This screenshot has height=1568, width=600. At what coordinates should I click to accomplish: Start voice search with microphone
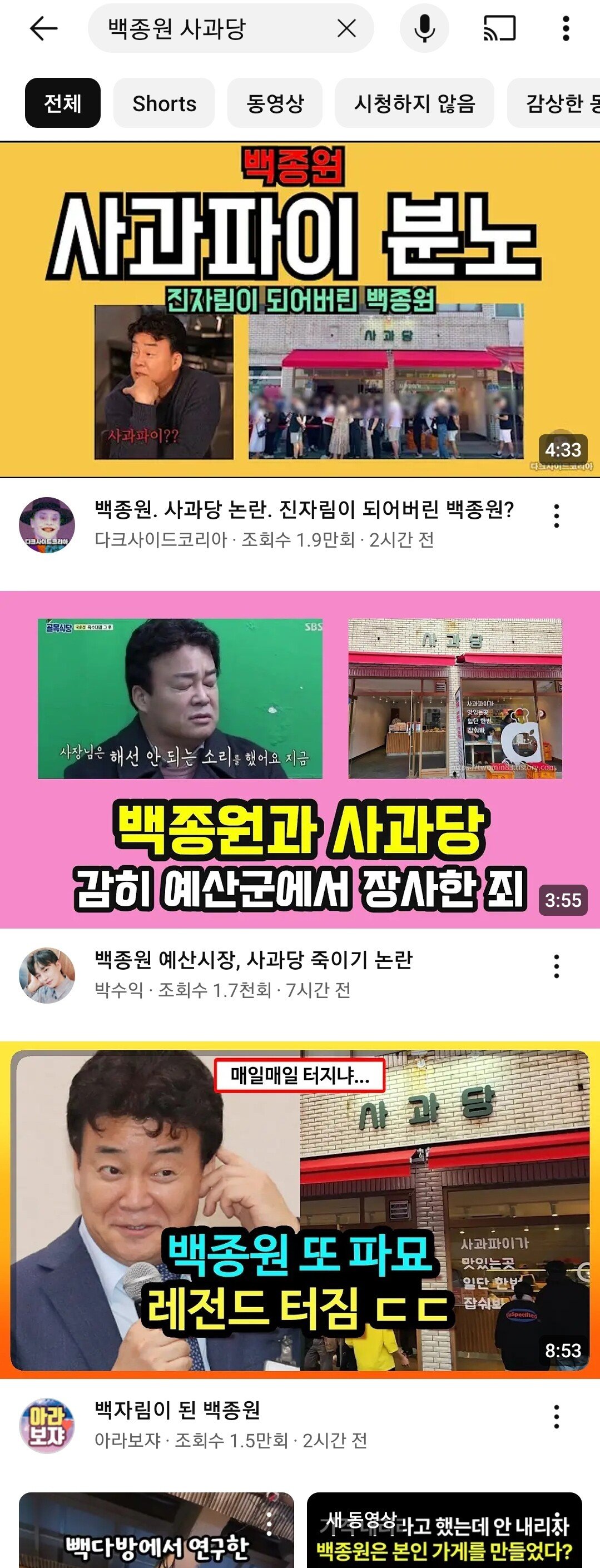tap(424, 28)
